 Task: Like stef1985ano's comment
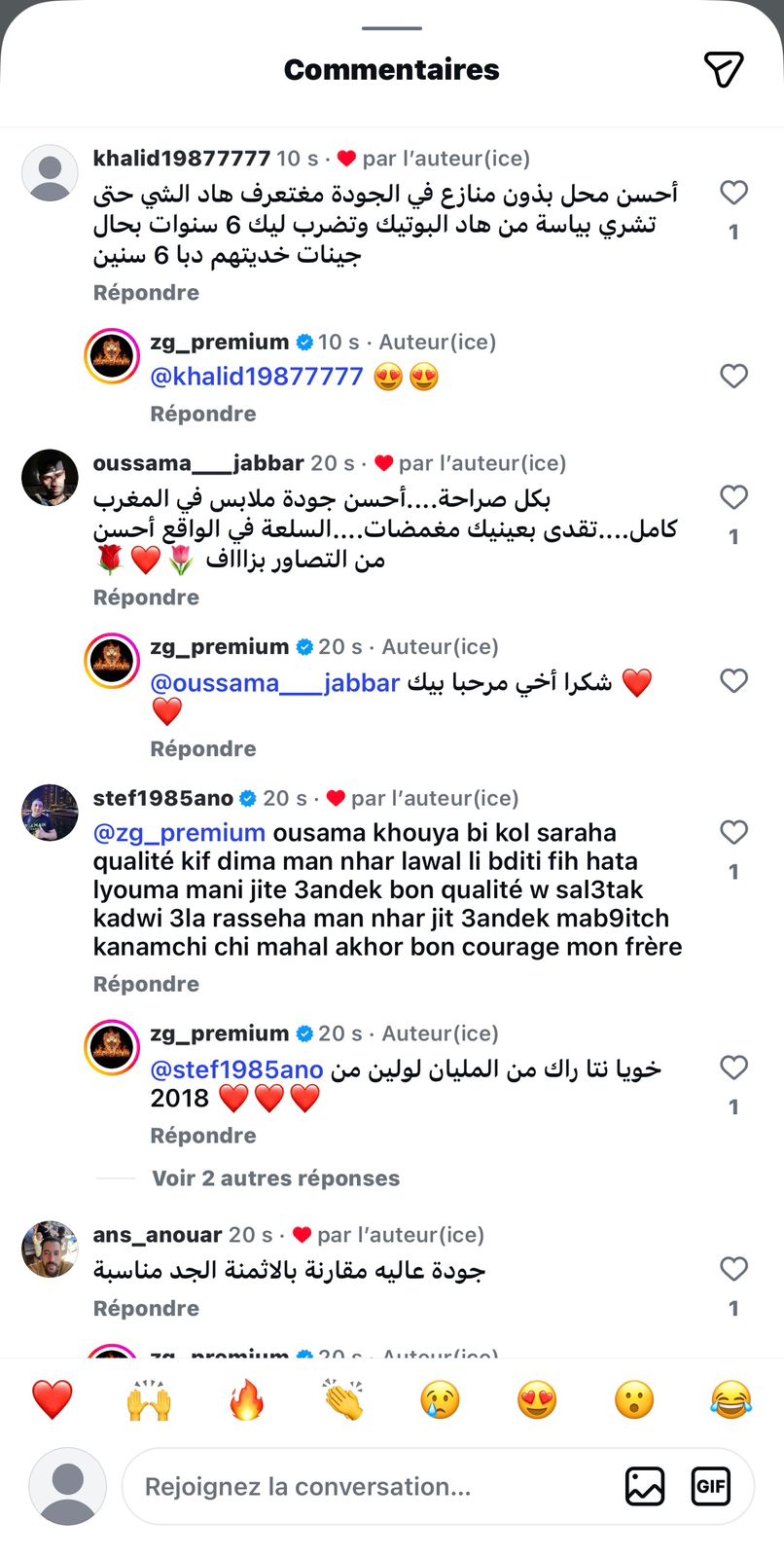733,832
